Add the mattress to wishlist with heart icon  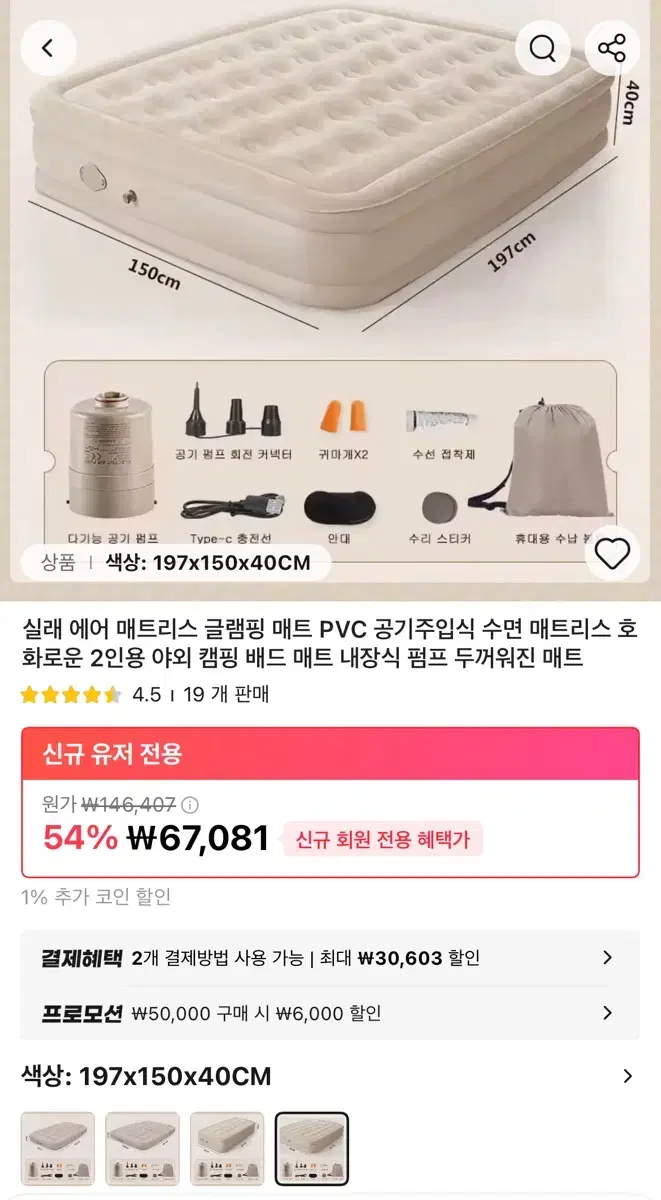coord(612,553)
